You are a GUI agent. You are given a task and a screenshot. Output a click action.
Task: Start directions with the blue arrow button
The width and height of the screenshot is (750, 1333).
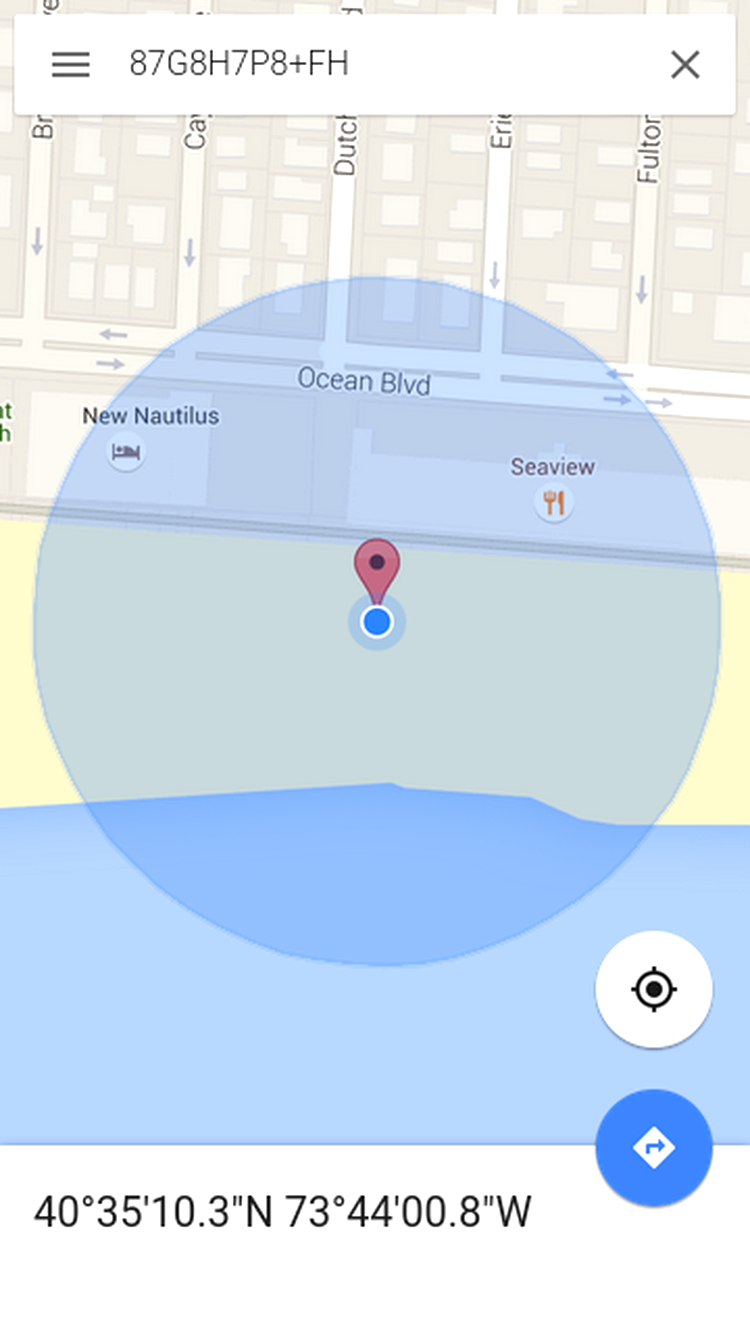[654, 1148]
